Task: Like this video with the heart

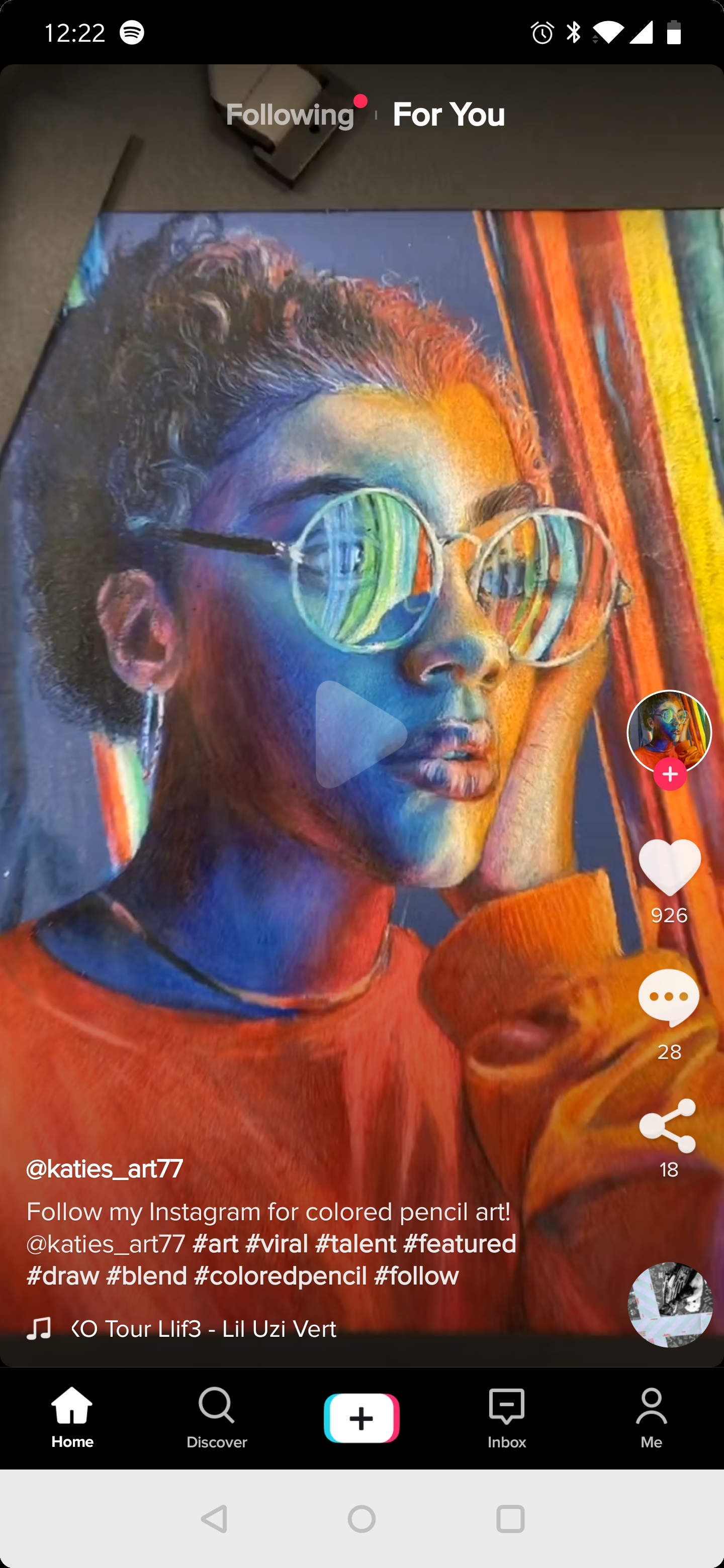Action: (x=669, y=867)
